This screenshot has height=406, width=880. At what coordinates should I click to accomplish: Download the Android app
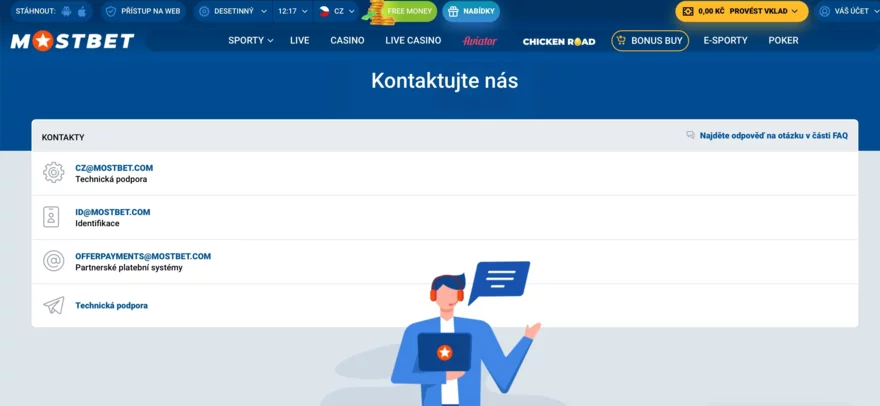66,12
